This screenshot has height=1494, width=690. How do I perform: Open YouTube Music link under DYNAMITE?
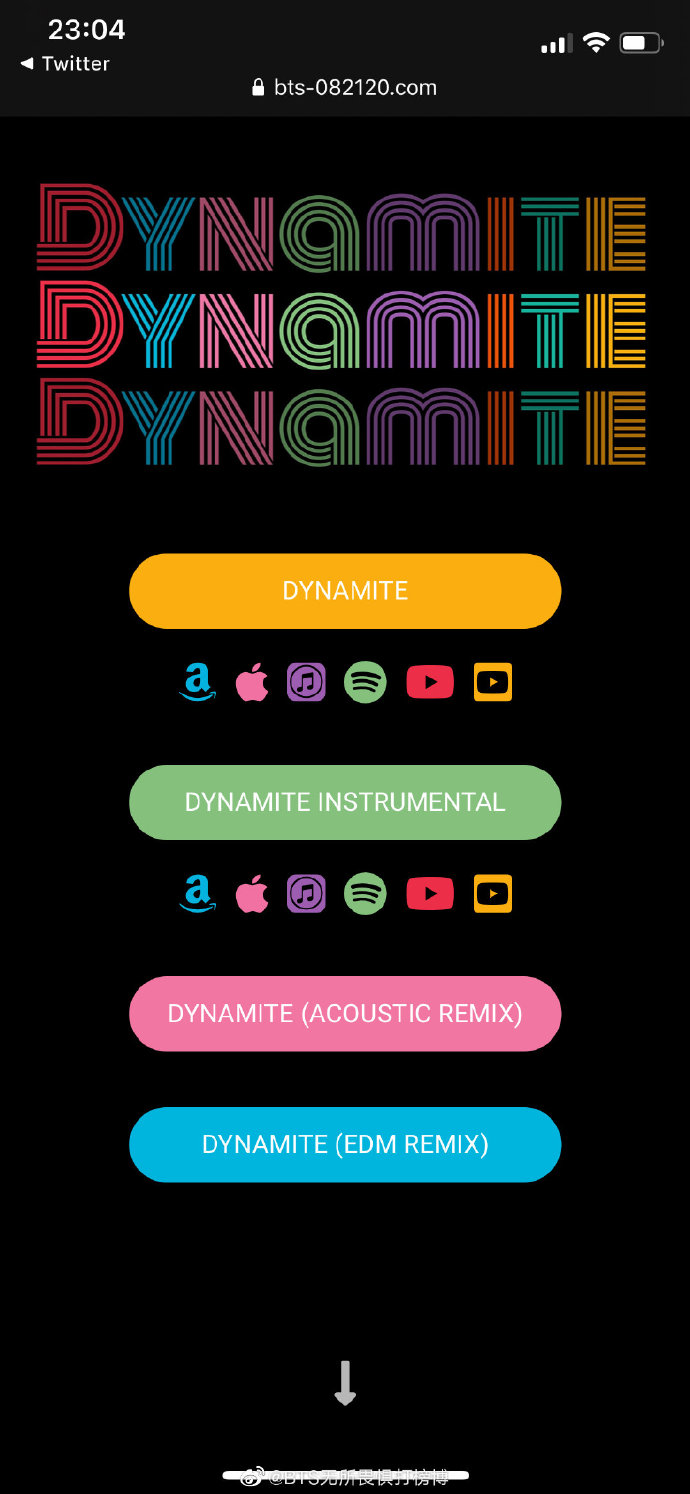click(x=492, y=682)
